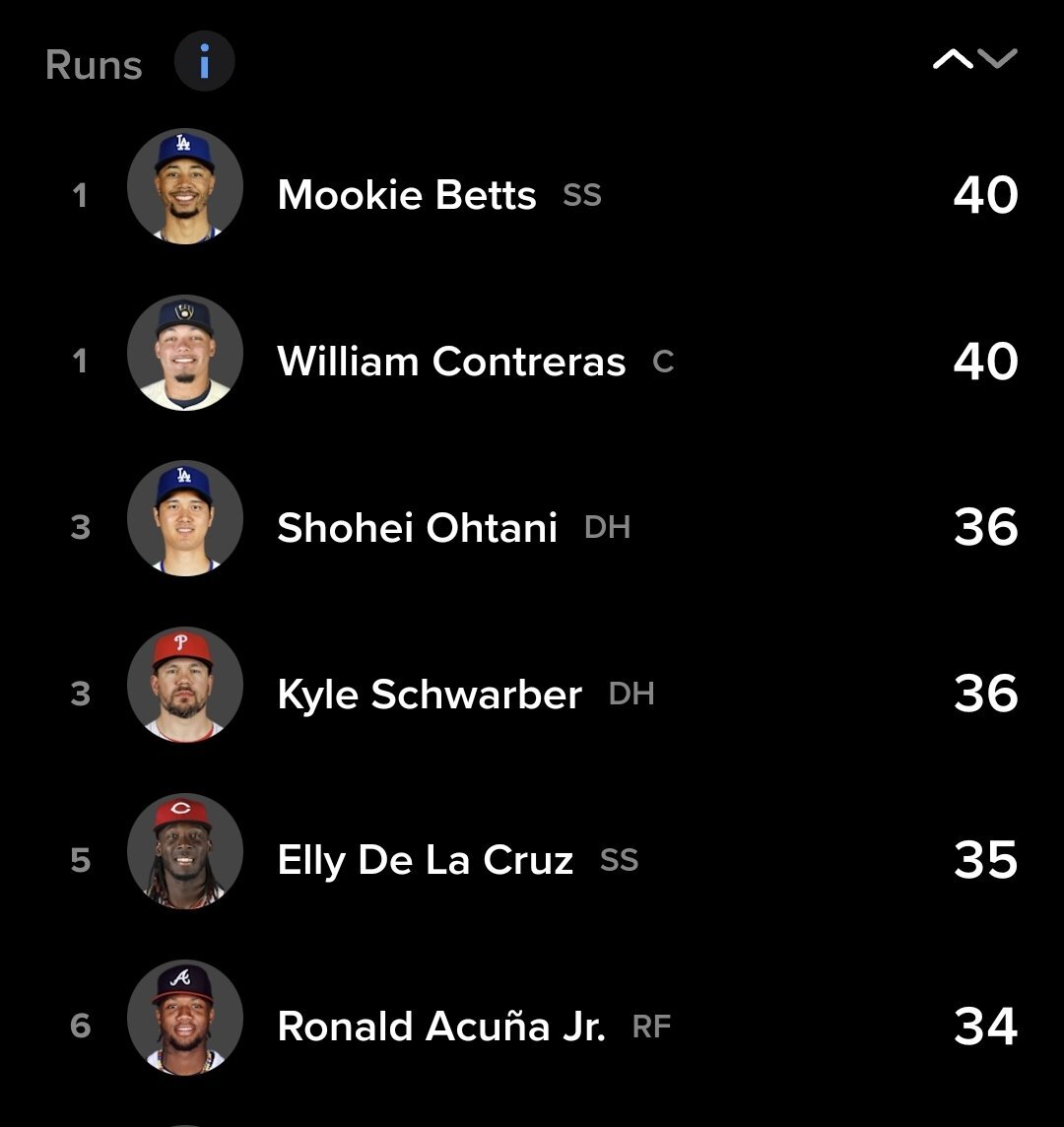Image resolution: width=1064 pixels, height=1127 pixels.
Task: View William Contreras stats
Action: 451,362
